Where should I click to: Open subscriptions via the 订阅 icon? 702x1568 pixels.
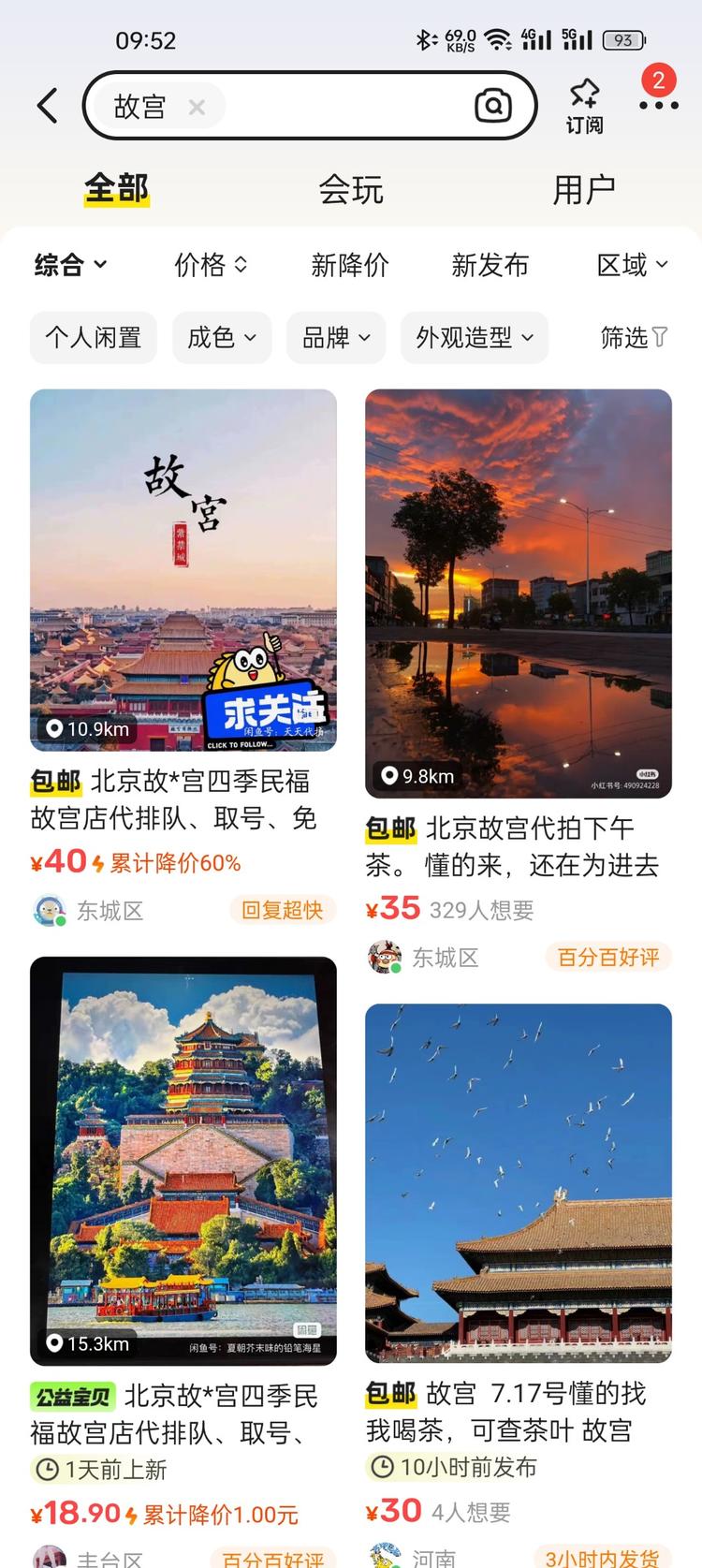[583, 105]
